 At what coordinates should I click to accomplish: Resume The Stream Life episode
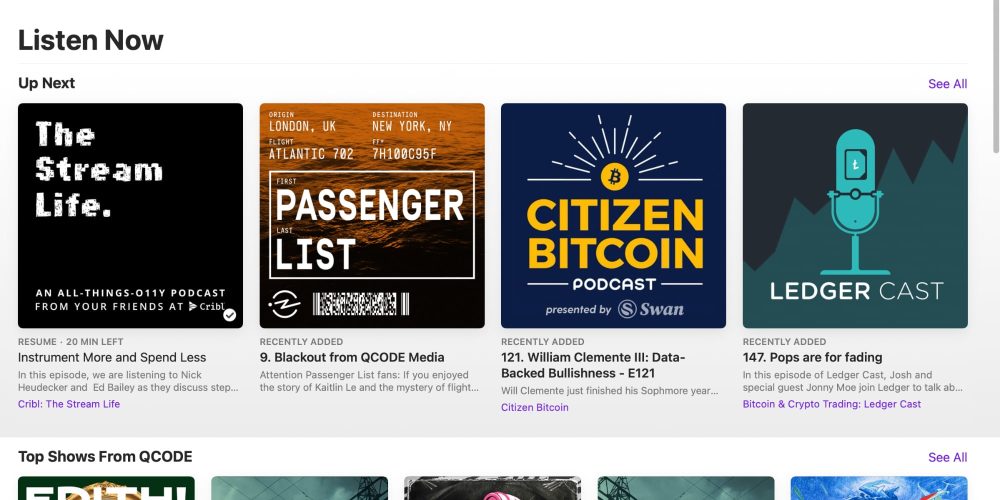click(x=130, y=215)
